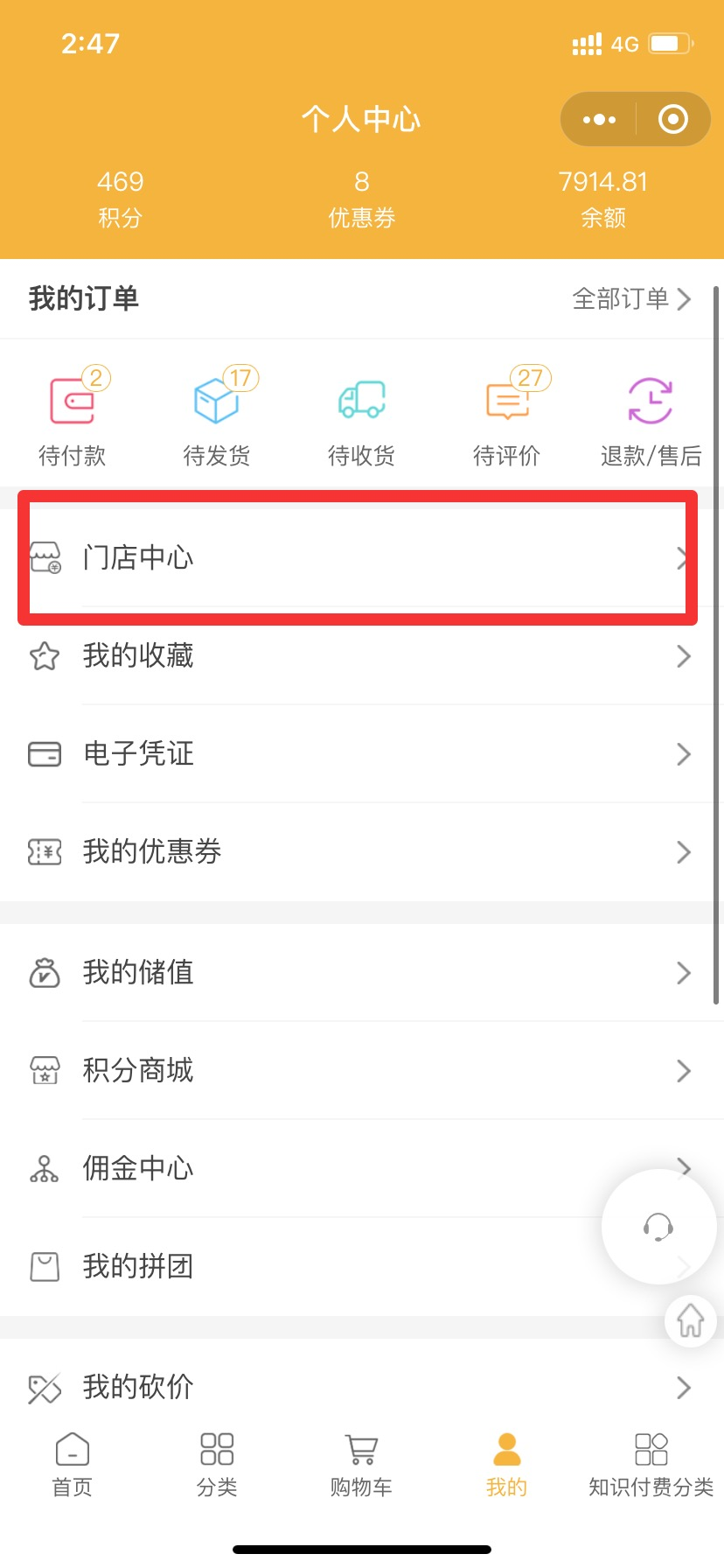Switch to the 分类 categories tab
Image resolution: width=724 pixels, height=1568 pixels.
coord(217,1464)
